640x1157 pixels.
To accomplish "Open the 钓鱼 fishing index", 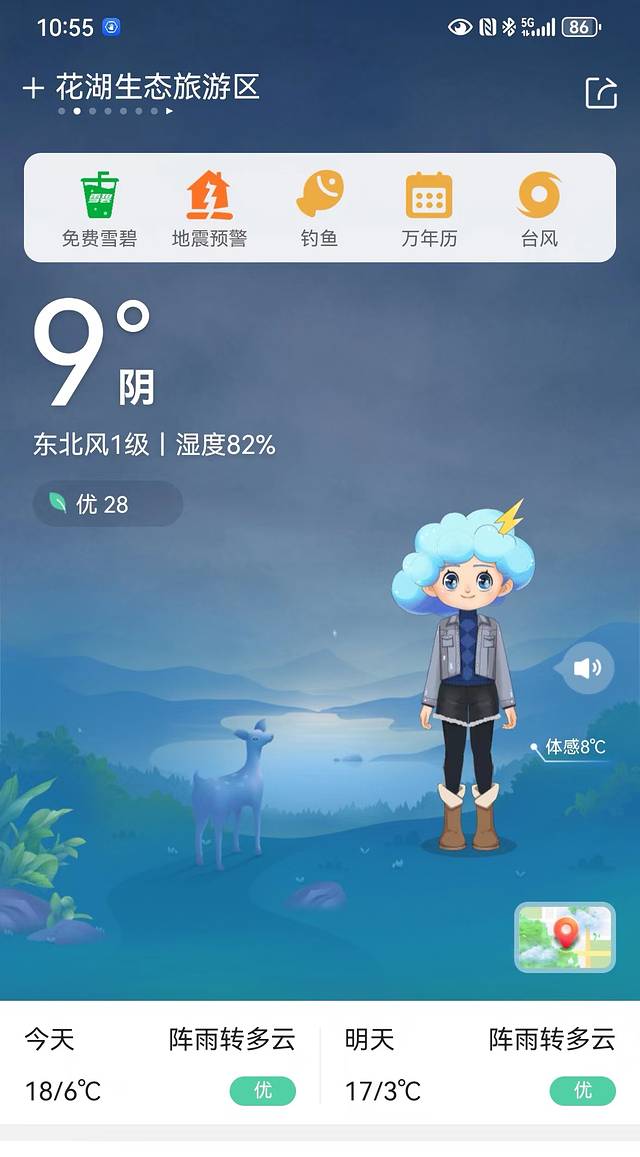I will point(319,209).
